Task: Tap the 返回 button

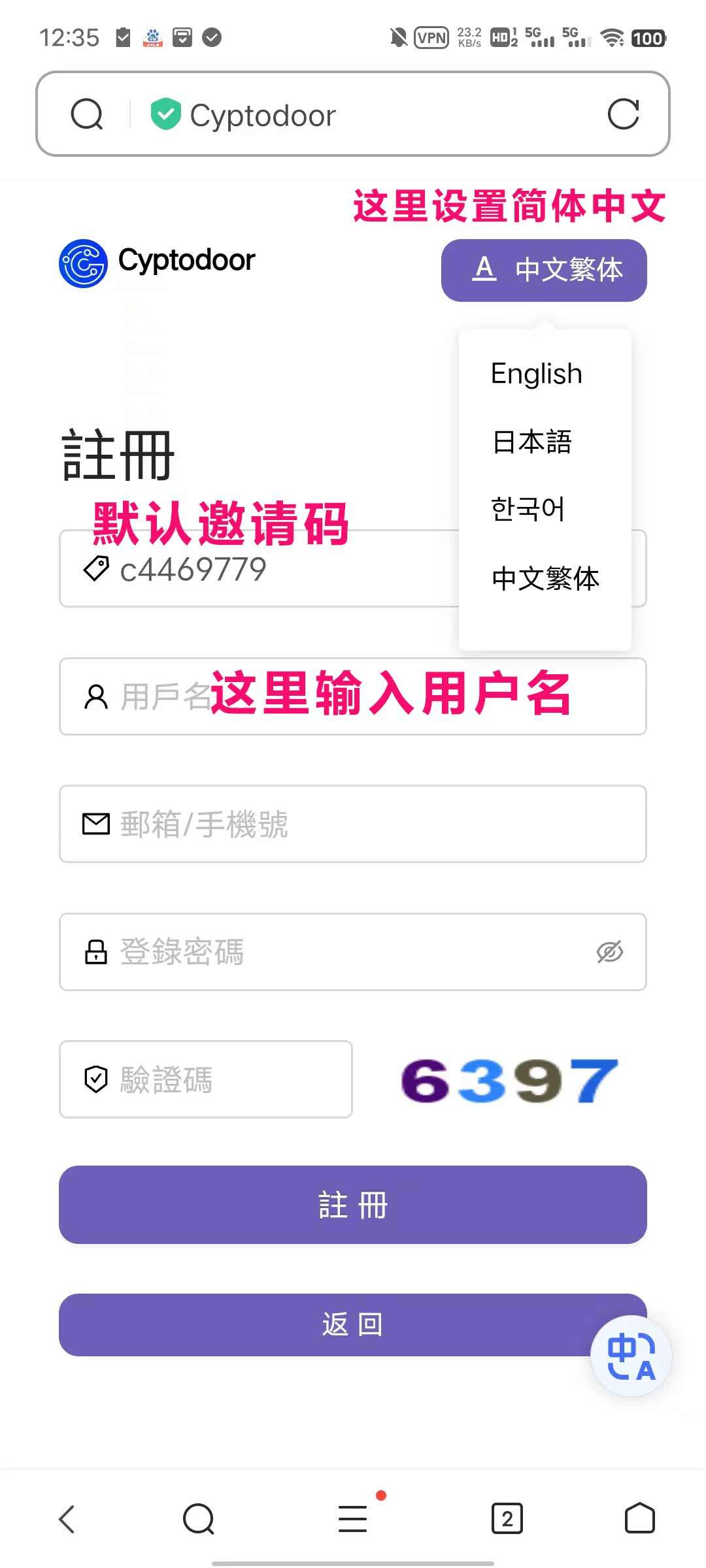Action: click(x=353, y=1325)
